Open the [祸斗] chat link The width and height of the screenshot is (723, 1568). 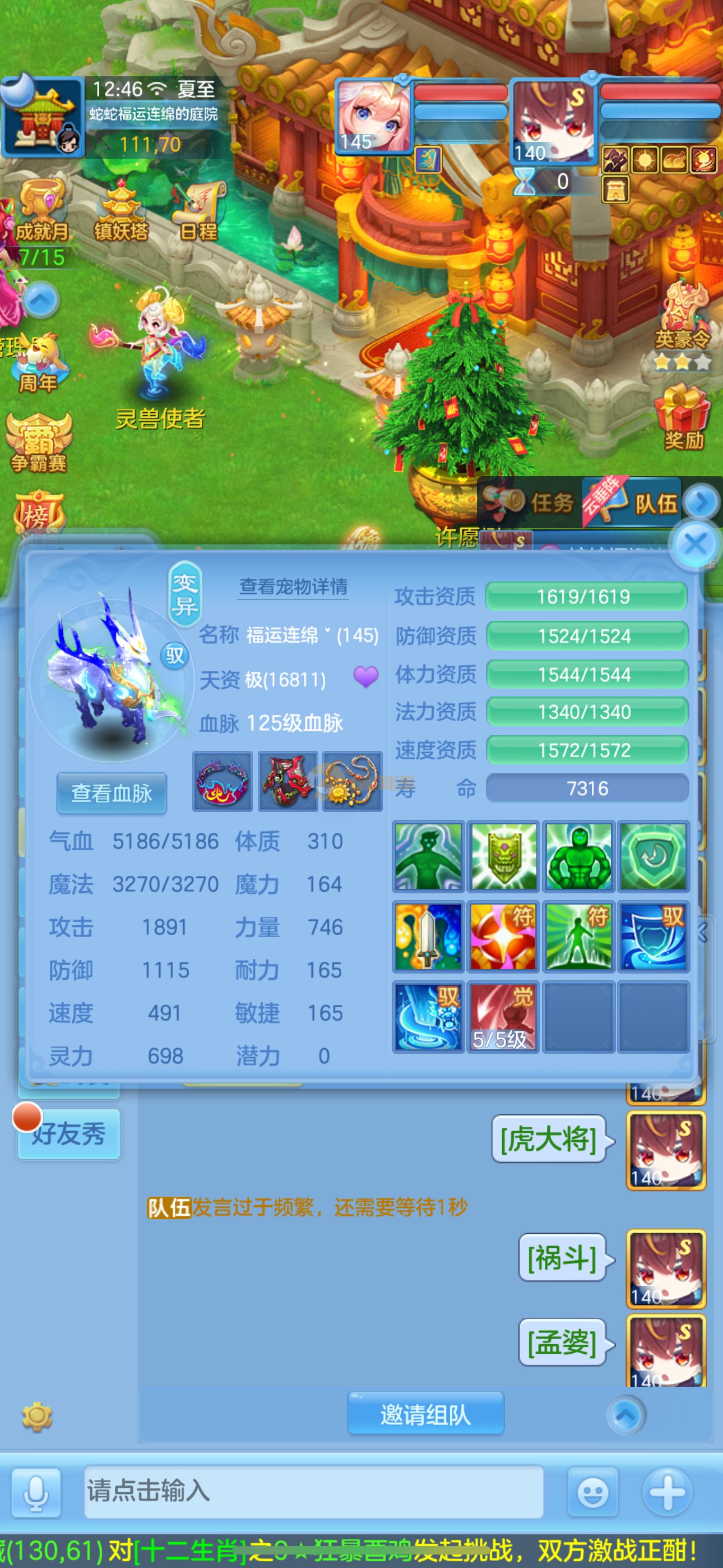[562, 1257]
